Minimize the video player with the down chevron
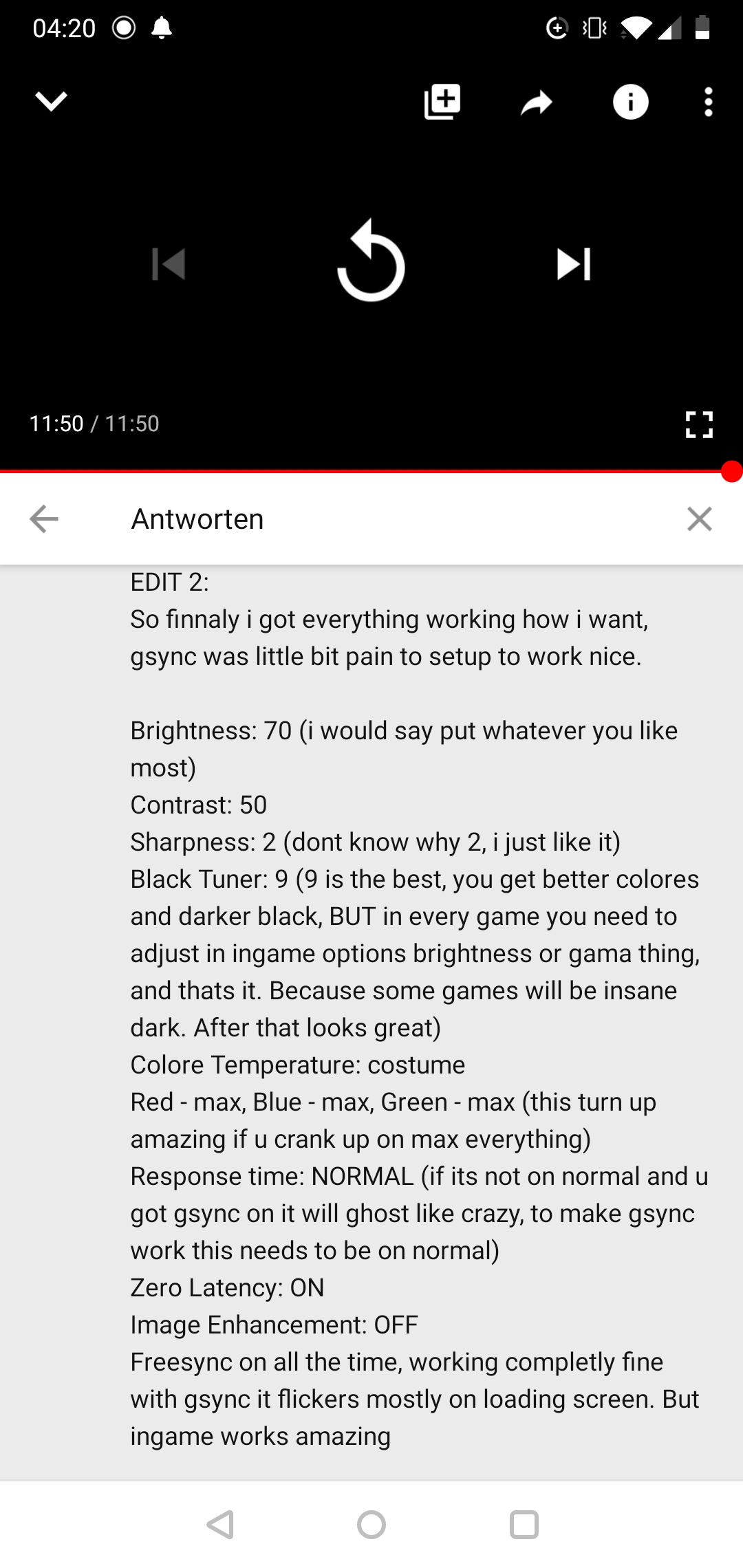This screenshot has height=1568, width=743. 52,102
